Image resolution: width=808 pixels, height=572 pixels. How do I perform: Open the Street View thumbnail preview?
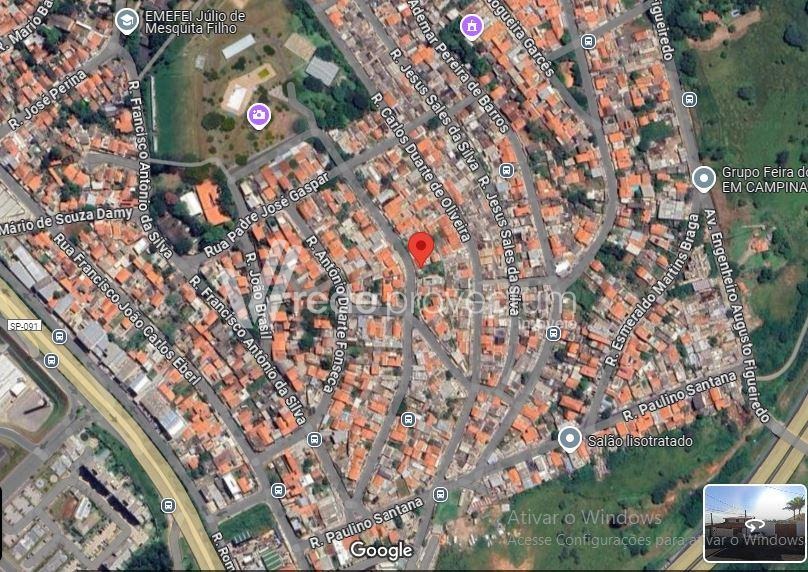754,522
